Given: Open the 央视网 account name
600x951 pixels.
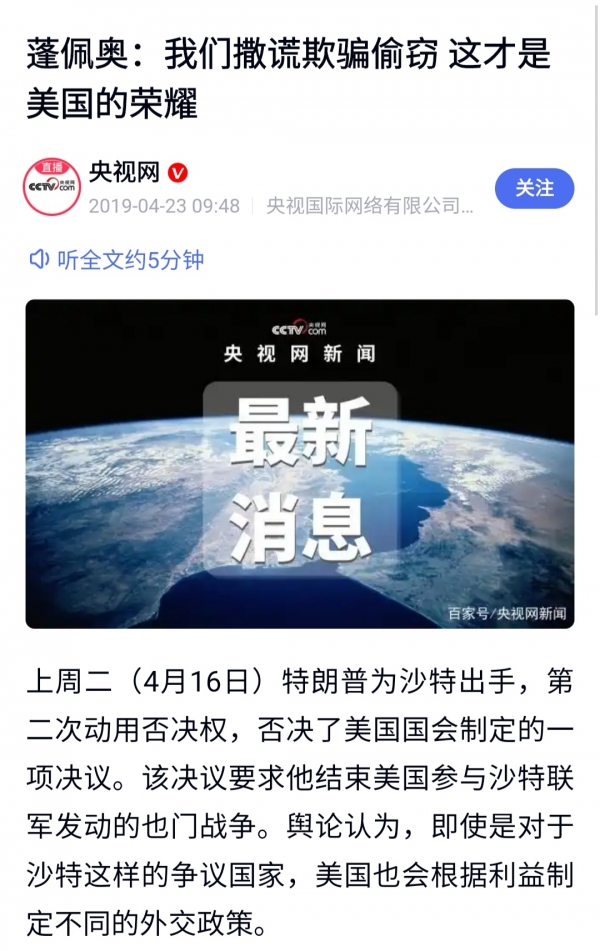Looking at the screenshot, I should click(124, 172).
